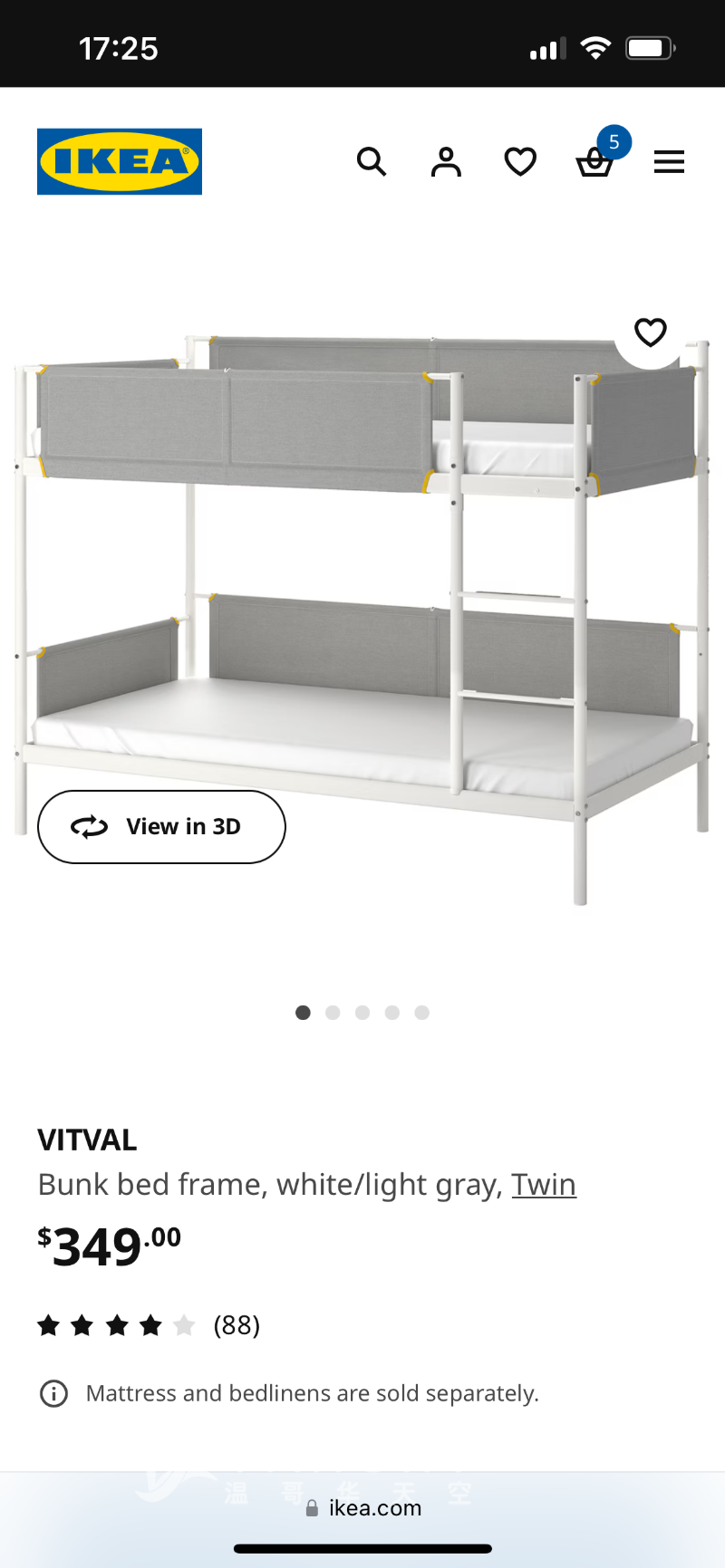Tap the ikea.com address bar

tap(362, 1508)
